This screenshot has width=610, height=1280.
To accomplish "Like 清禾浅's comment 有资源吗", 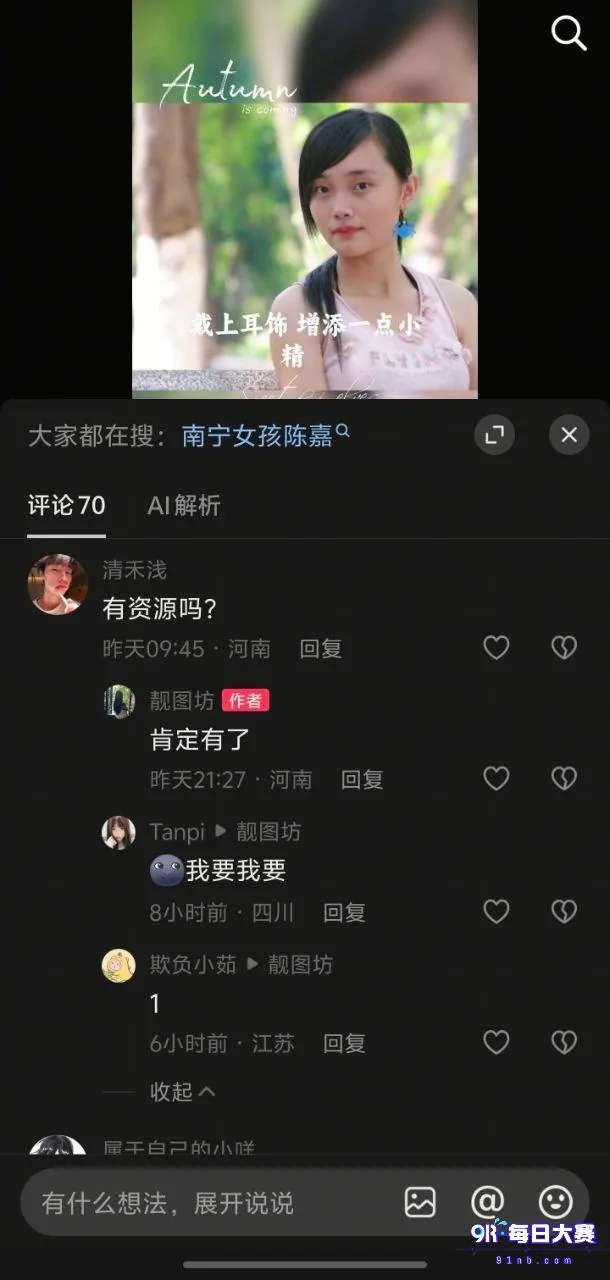I will 497,648.
